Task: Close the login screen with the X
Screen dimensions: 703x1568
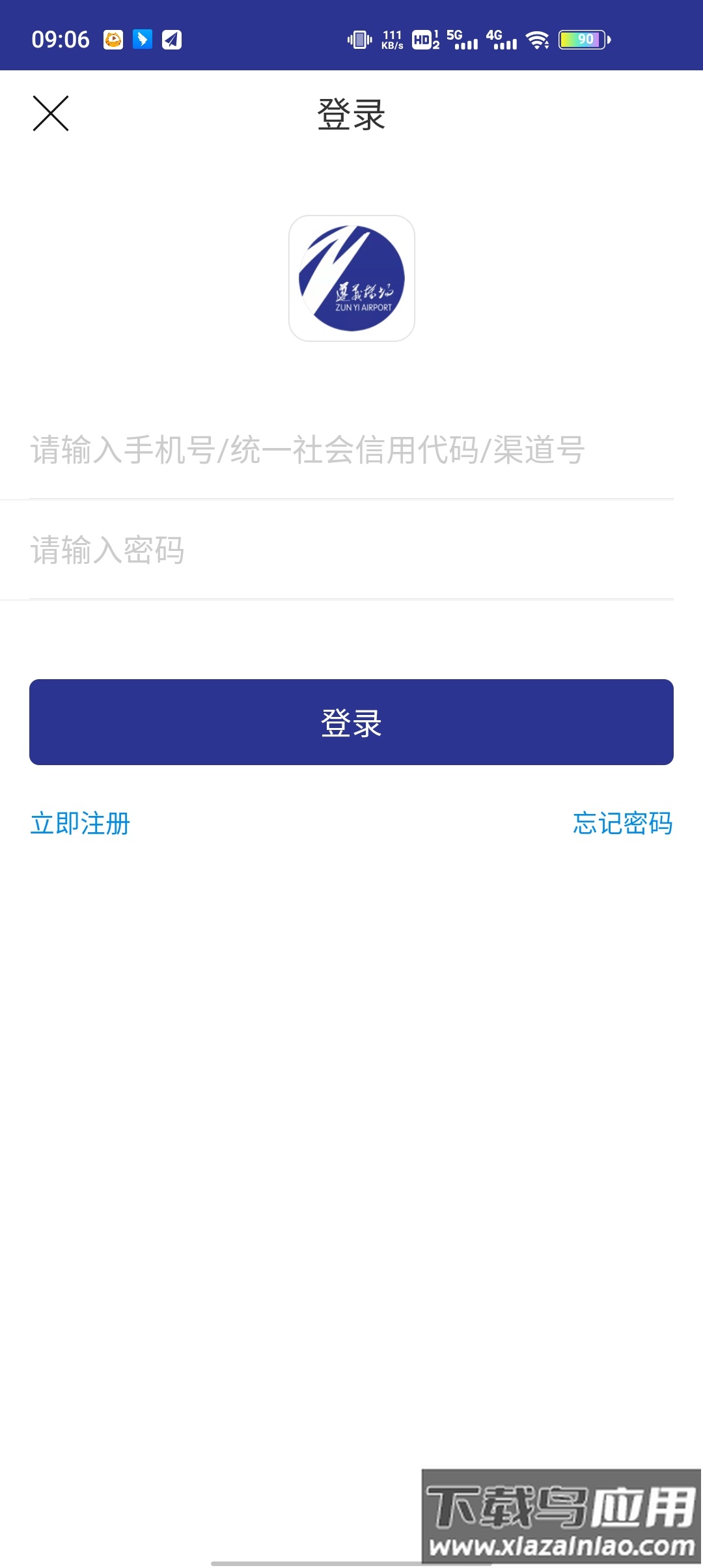Action: [x=51, y=114]
